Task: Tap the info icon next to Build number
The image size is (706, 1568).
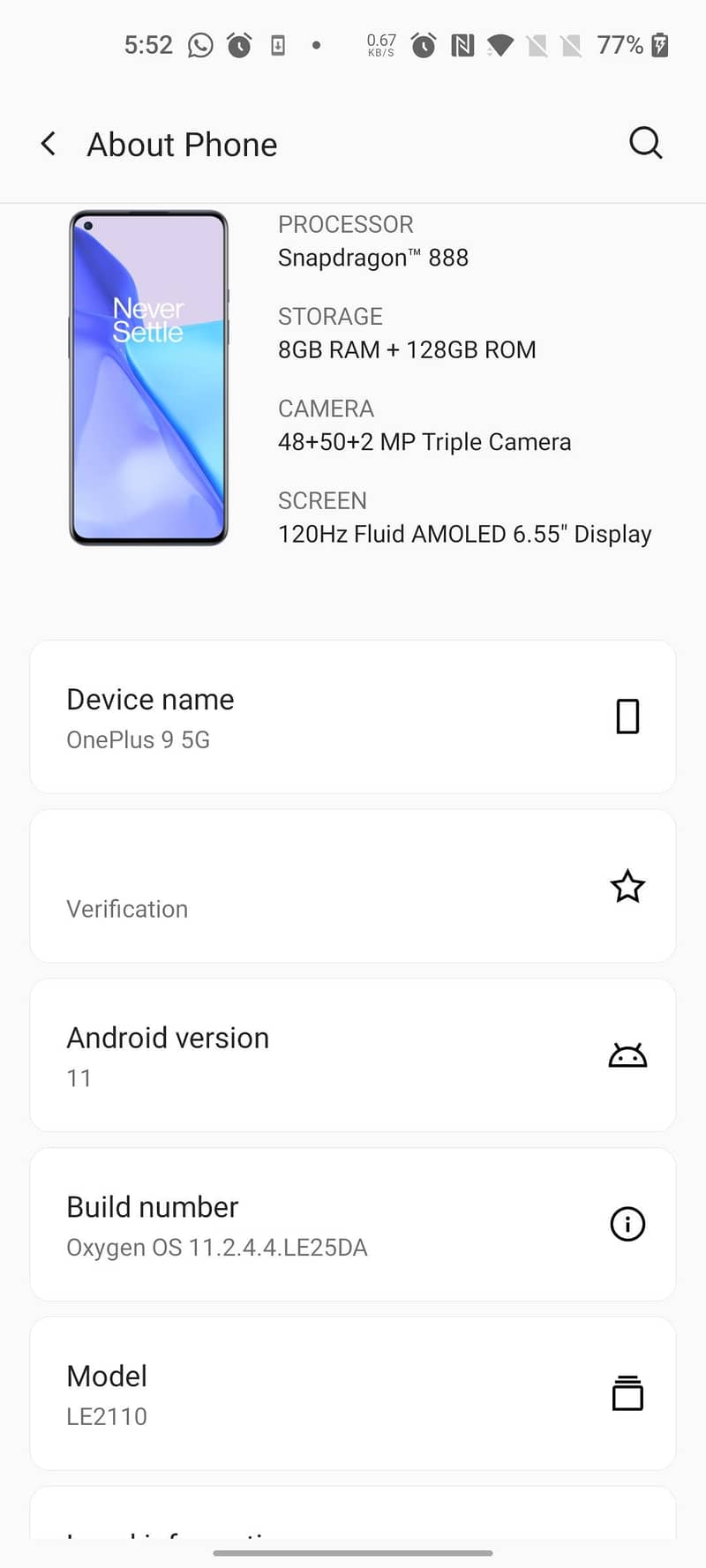Action: [x=627, y=1224]
